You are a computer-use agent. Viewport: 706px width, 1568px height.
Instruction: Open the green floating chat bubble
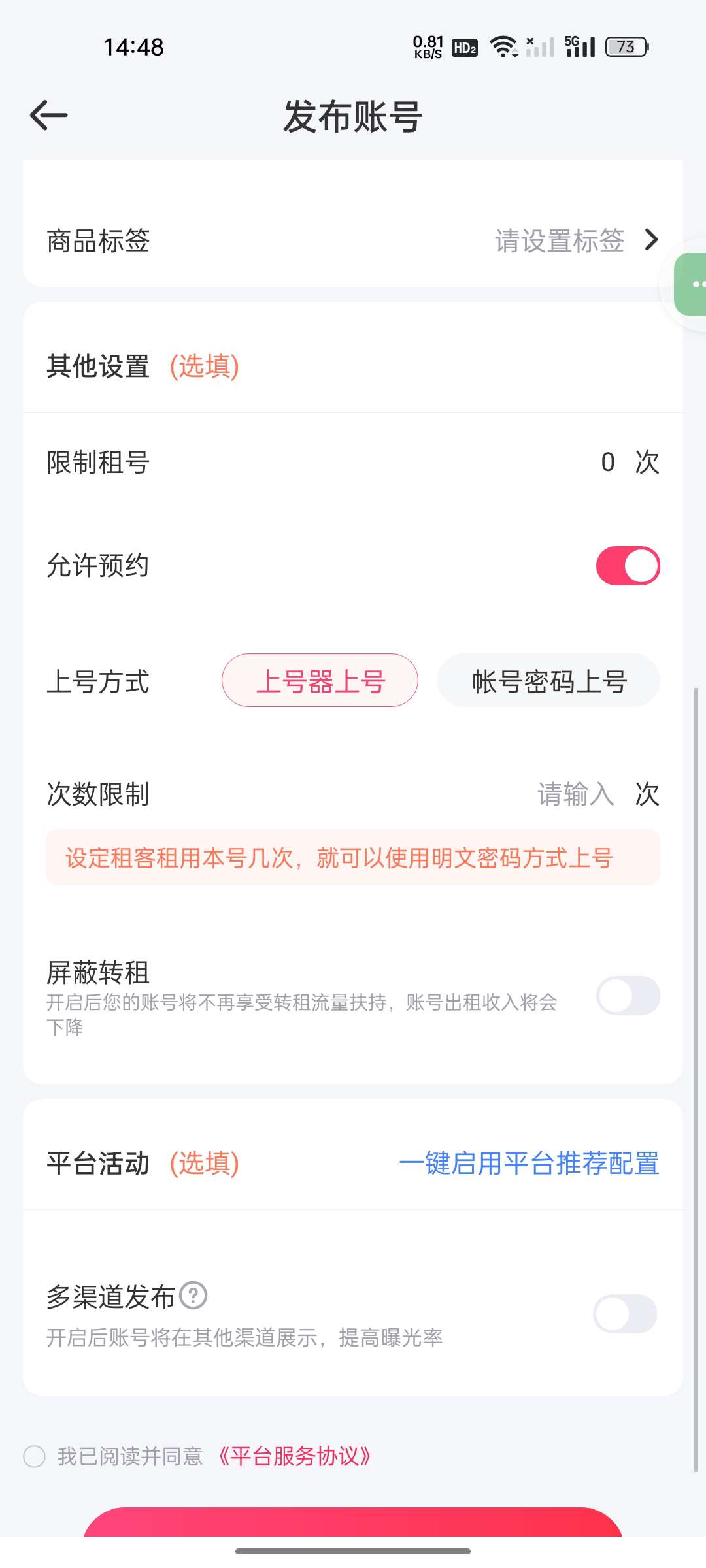[690, 284]
